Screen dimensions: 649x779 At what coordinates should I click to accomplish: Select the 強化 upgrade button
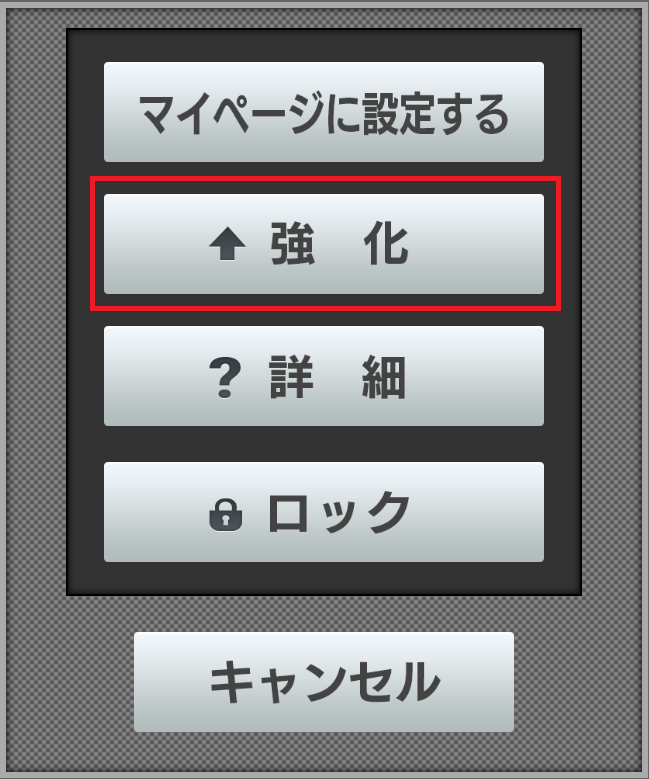(x=324, y=244)
